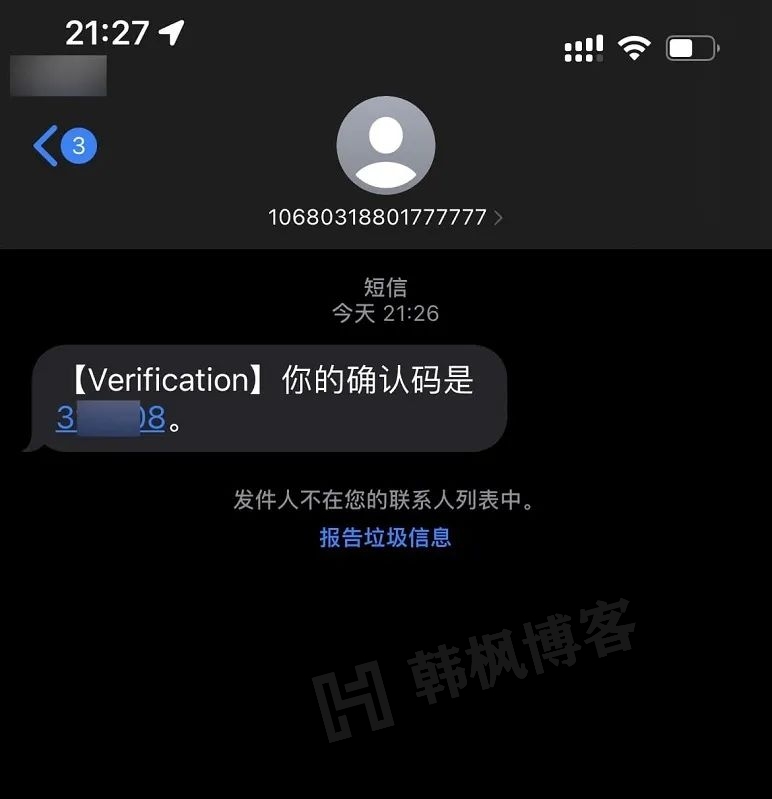The height and width of the screenshot is (799, 772).
Task: Tap the 短信 label above the timestamp
Action: pyautogui.click(x=385, y=286)
